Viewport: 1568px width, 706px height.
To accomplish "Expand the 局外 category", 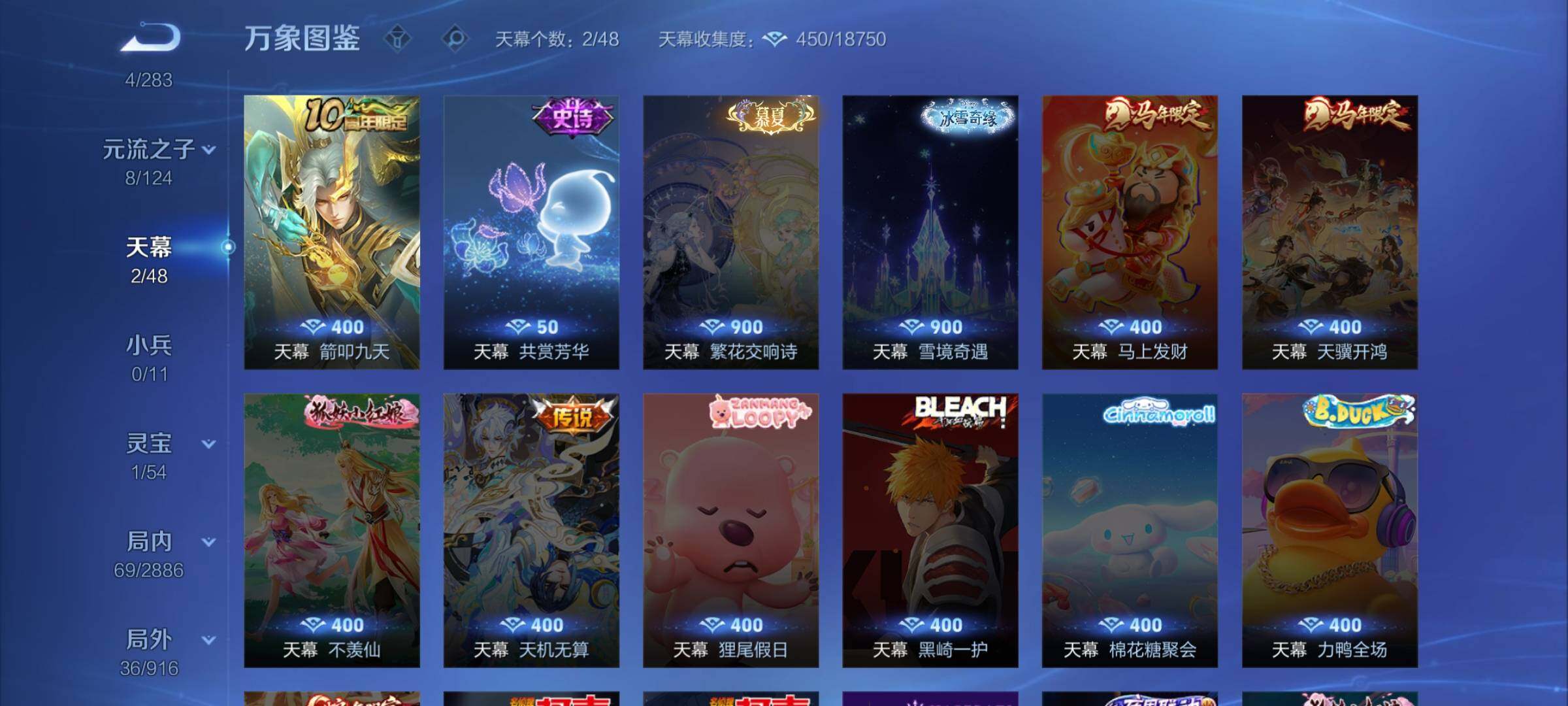I will (209, 640).
